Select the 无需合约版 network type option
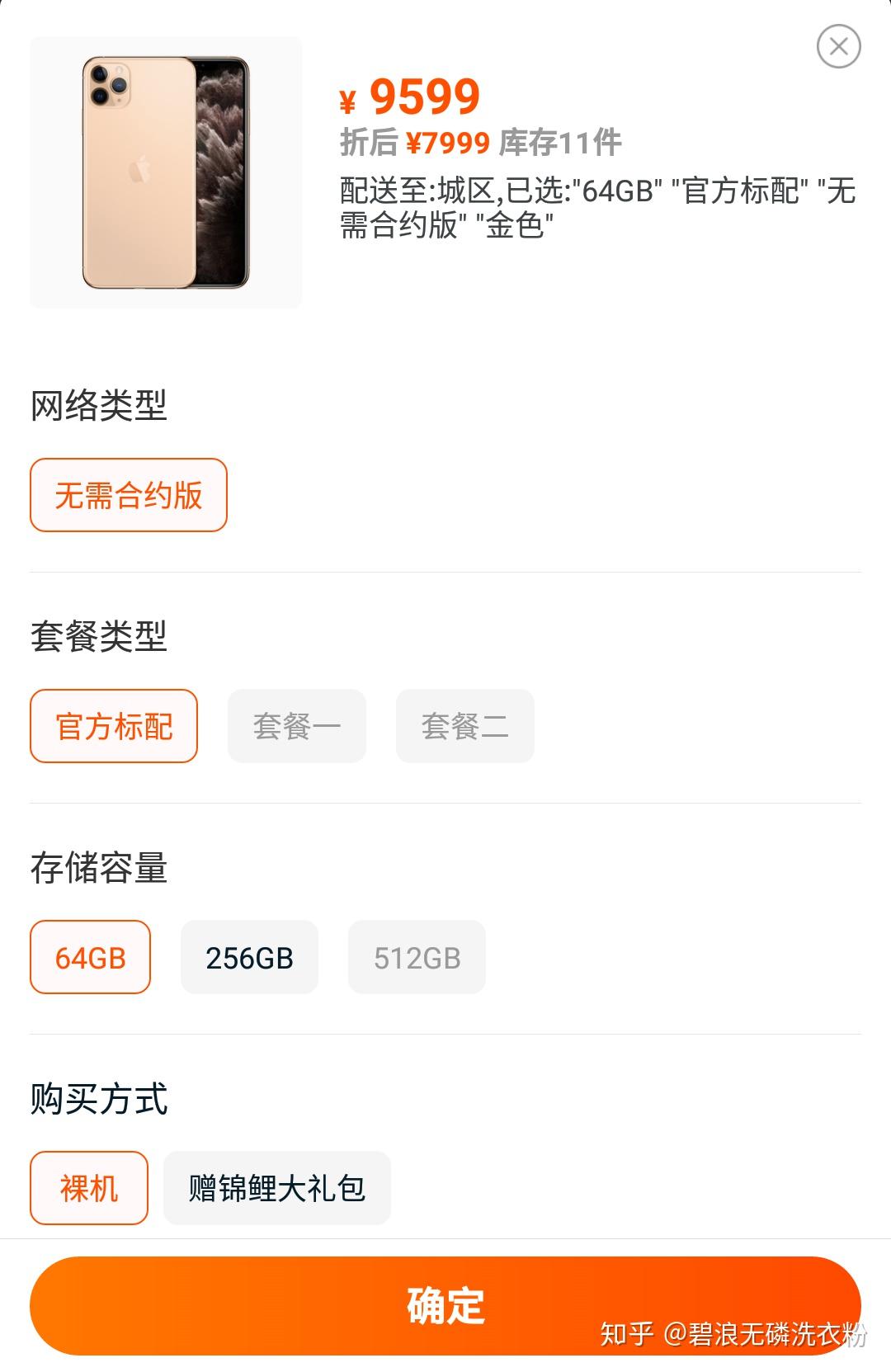 128,495
